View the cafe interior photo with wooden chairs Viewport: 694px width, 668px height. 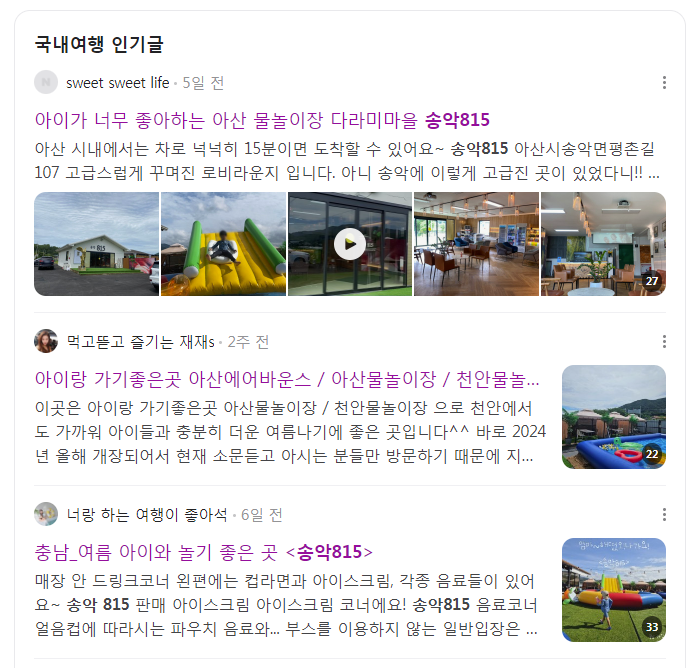coord(476,244)
